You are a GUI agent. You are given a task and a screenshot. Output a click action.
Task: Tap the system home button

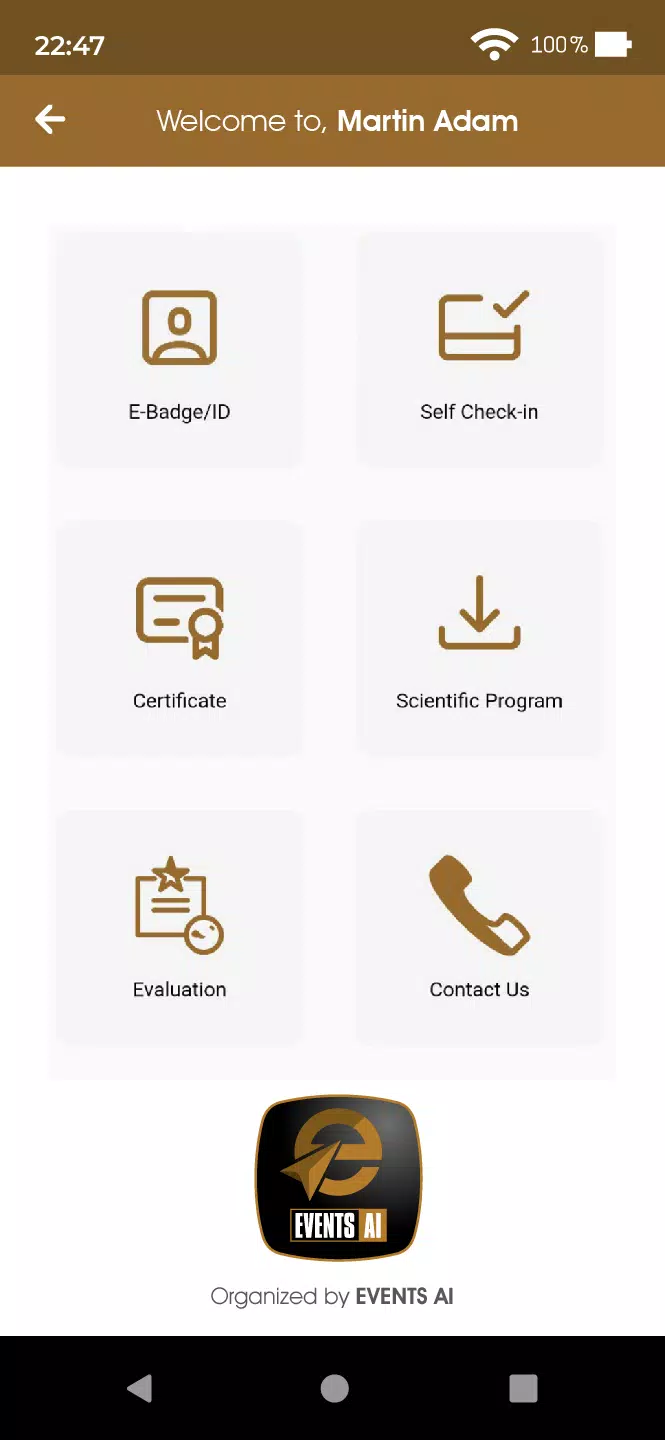[334, 1388]
